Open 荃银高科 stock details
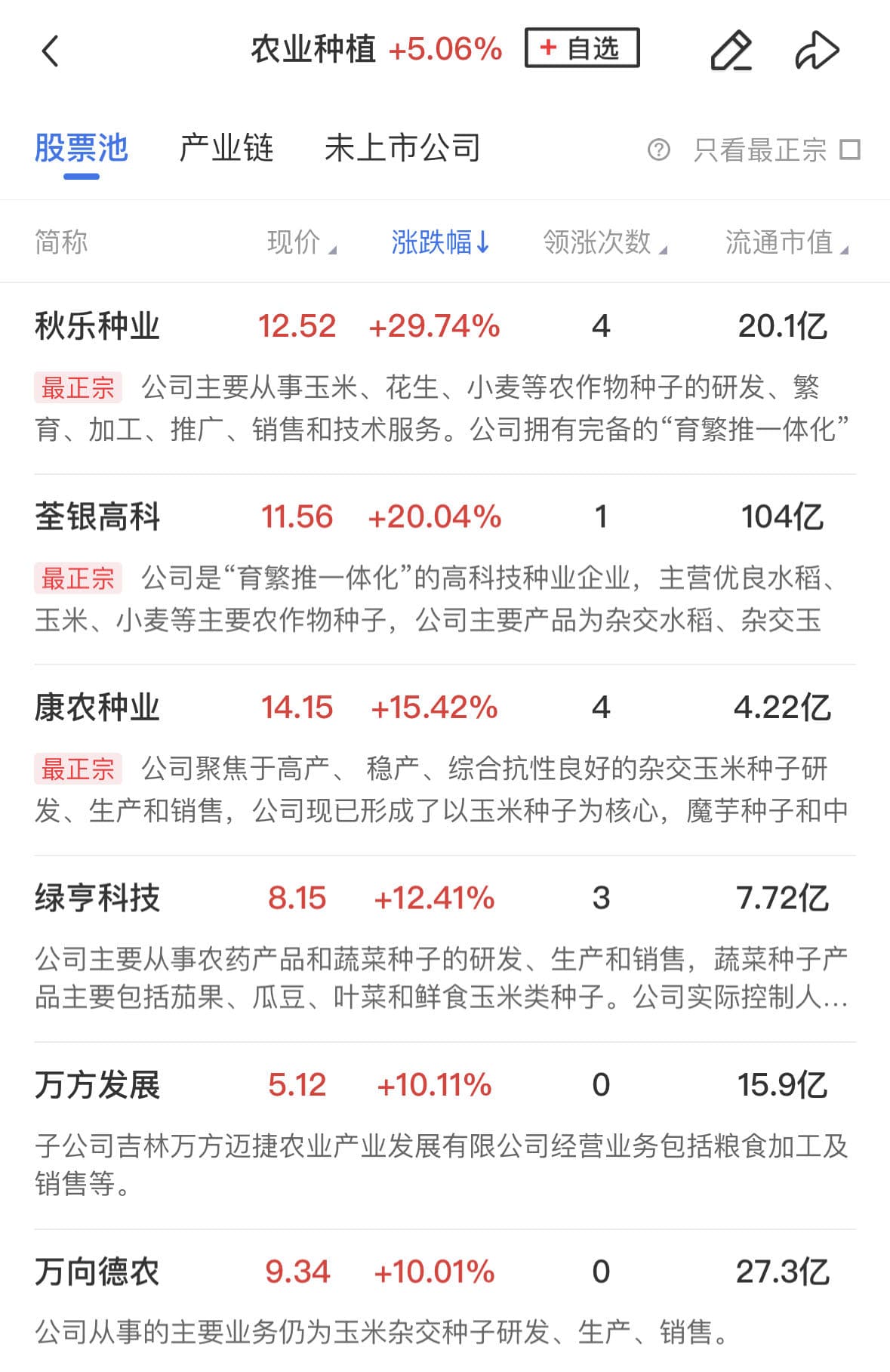 pos(97,517)
